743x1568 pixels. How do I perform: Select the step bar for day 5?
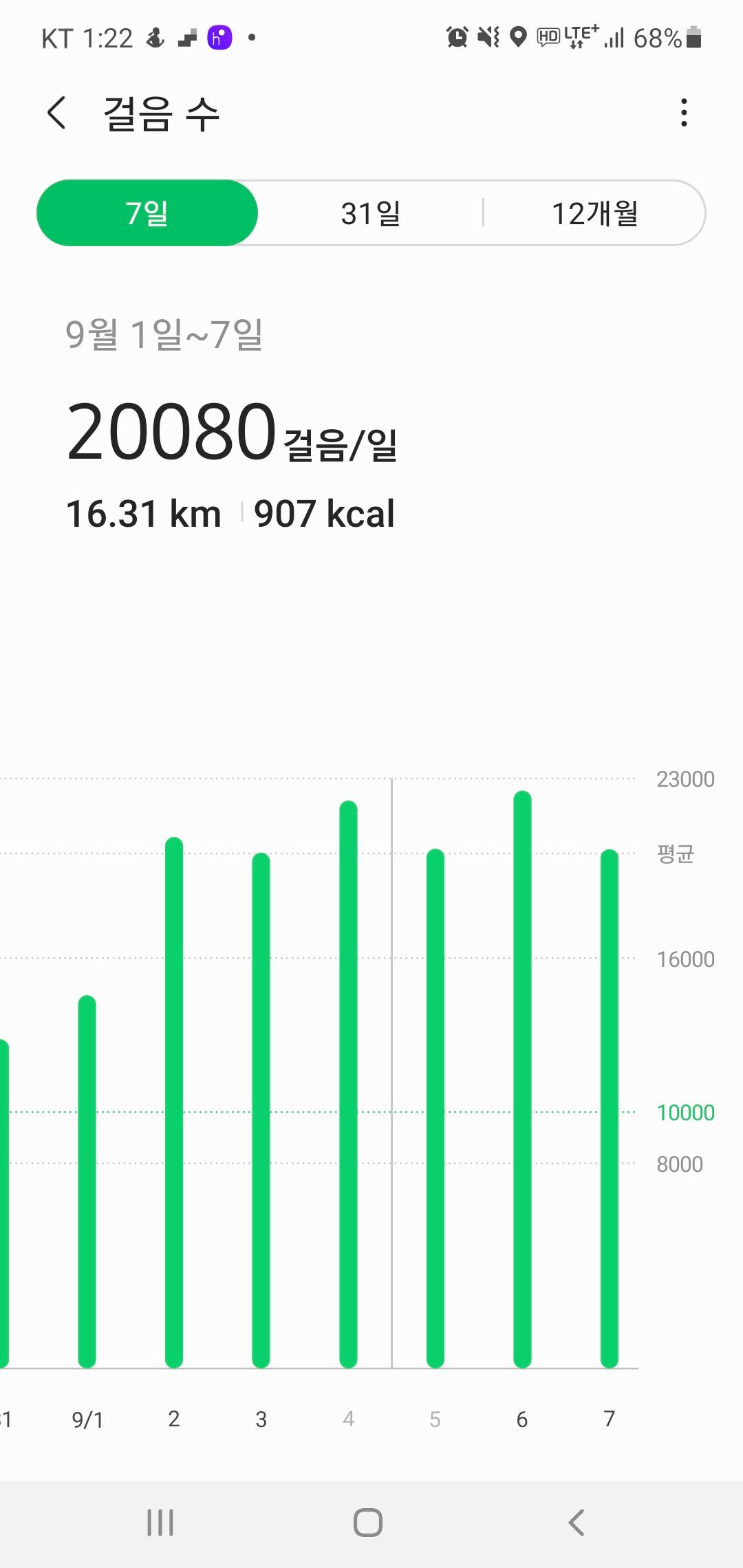435,1107
